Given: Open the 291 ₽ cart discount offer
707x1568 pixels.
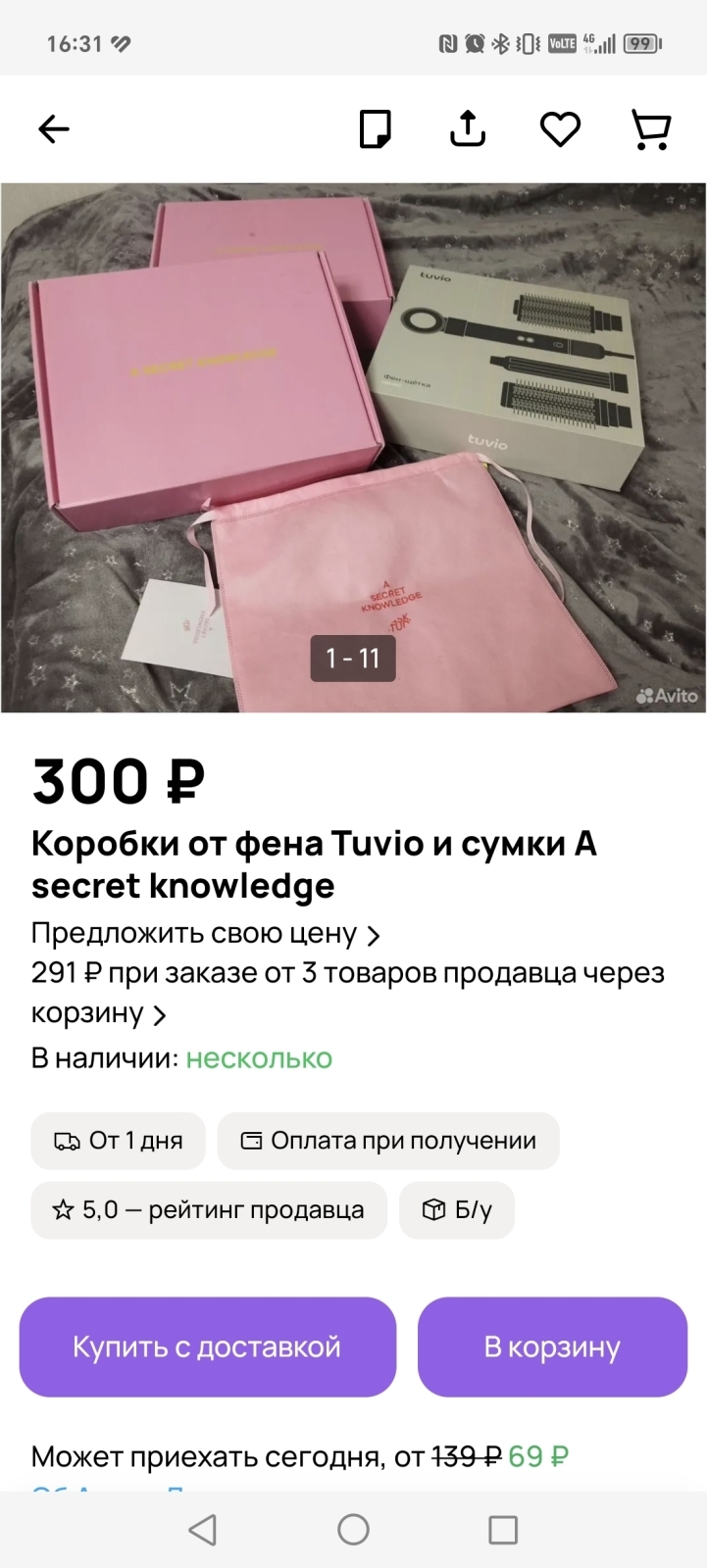Looking at the screenshot, I should pos(347,993).
